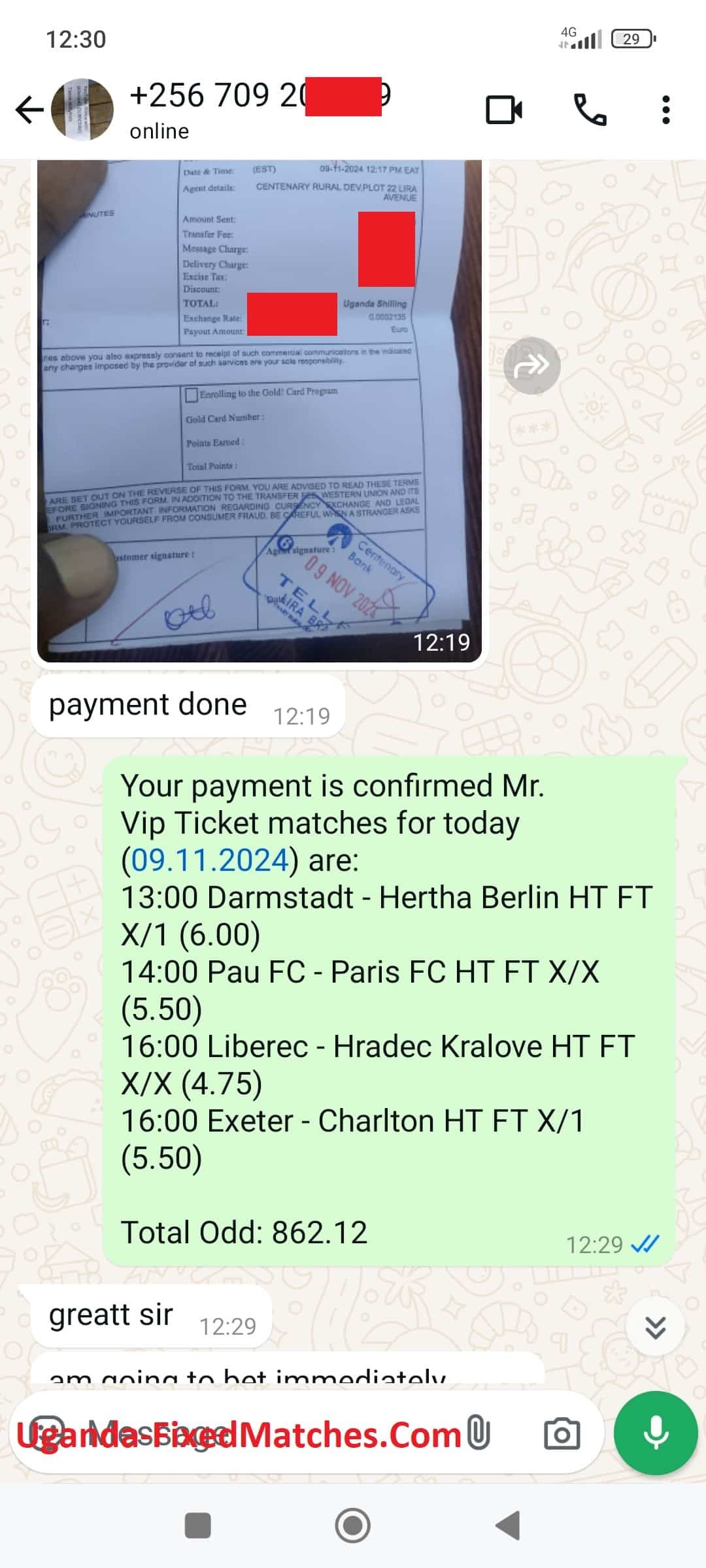Open the contact's profile picture
Viewport: 706px width, 1568px height.
(x=82, y=110)
